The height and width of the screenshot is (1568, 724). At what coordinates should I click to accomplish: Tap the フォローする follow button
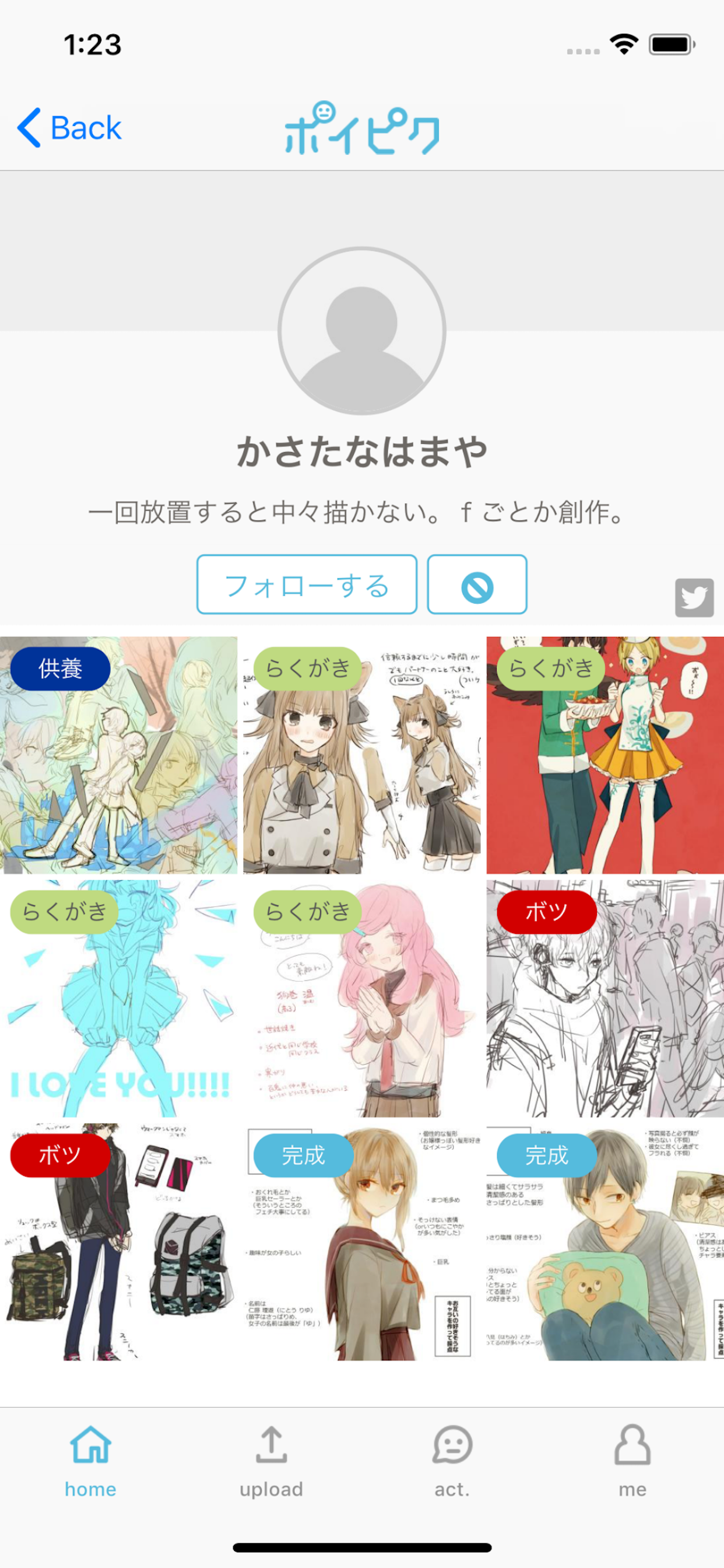point(307,584)
